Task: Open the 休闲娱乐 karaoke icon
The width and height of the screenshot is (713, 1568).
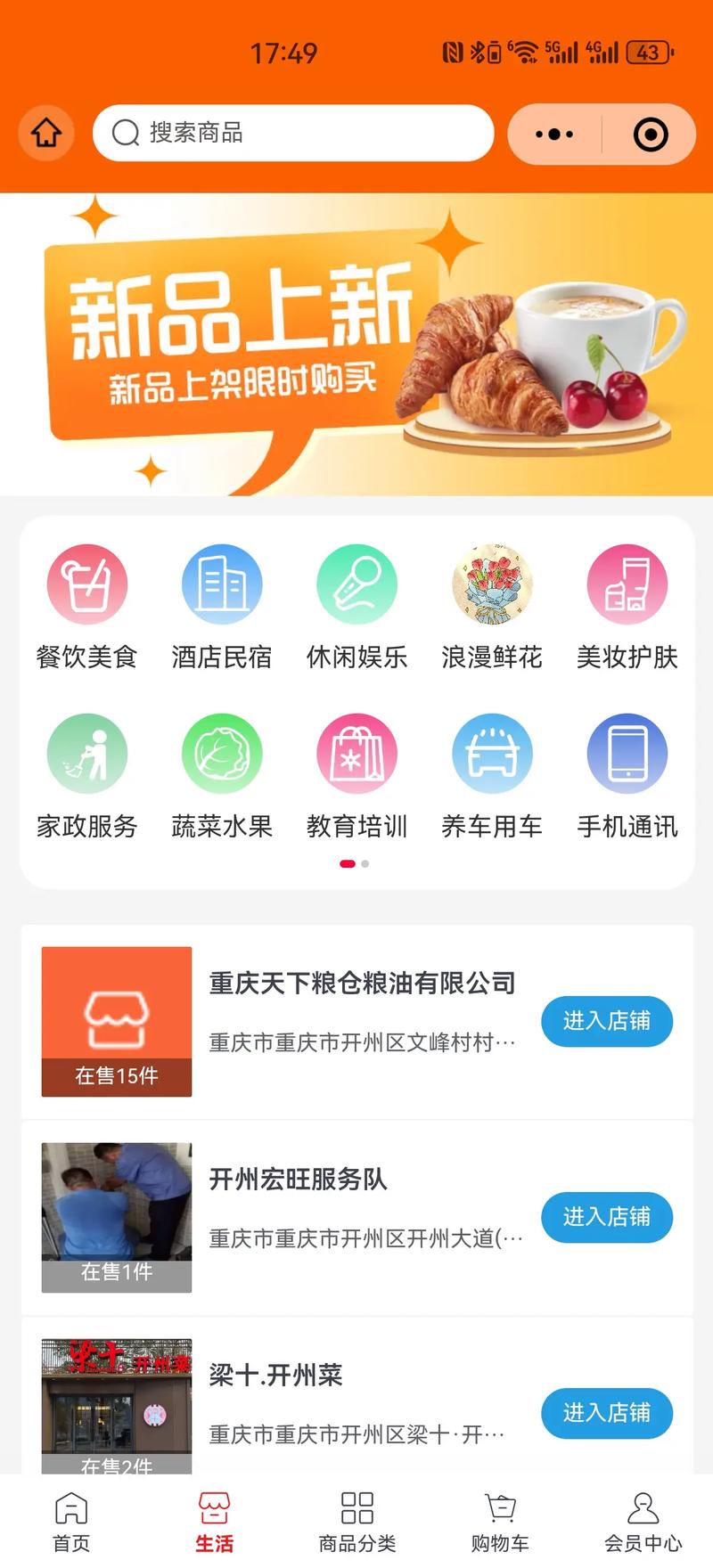Action: coord(357,584)
